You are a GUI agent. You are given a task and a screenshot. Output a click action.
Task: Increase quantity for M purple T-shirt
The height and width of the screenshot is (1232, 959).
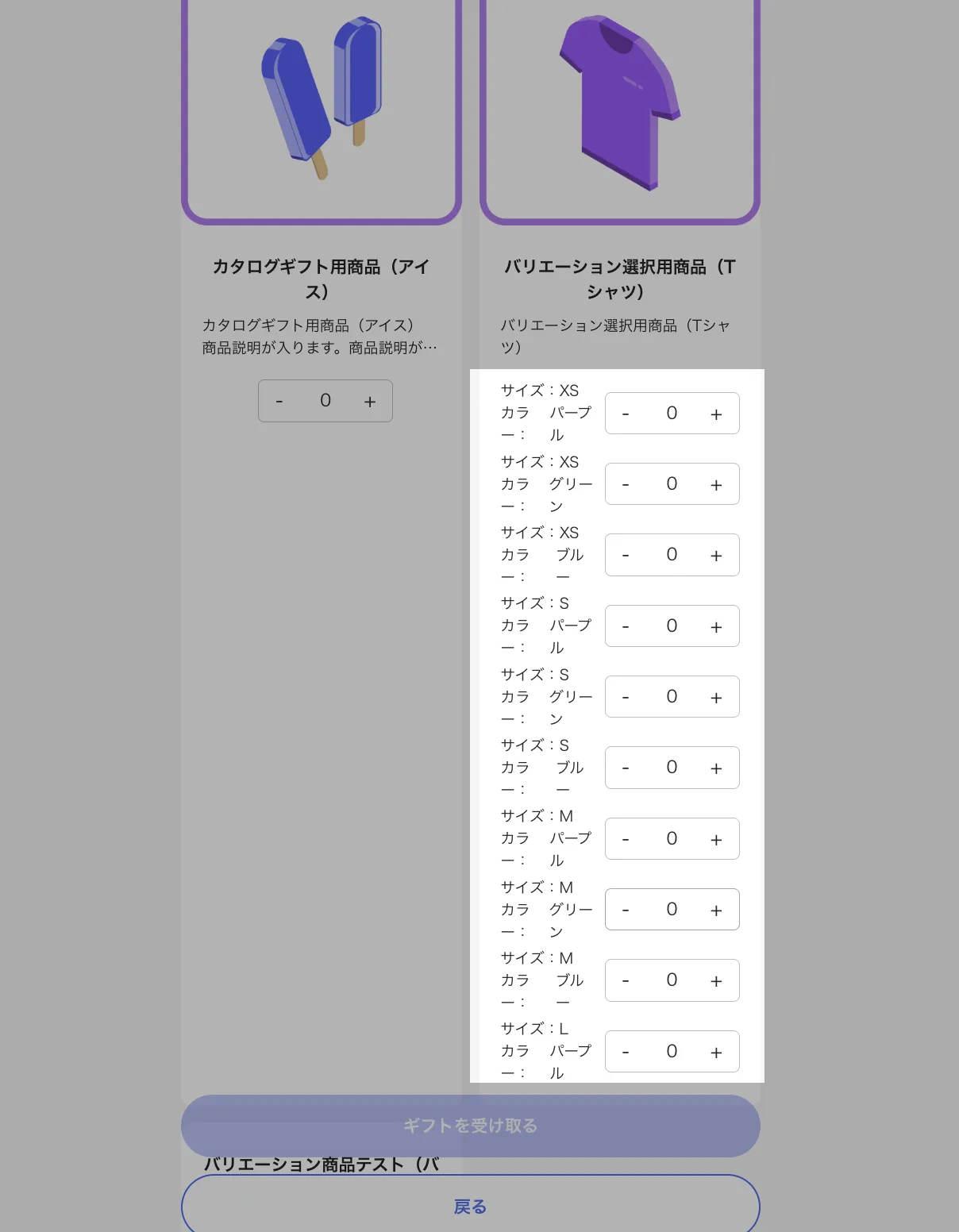coord(716,840)
